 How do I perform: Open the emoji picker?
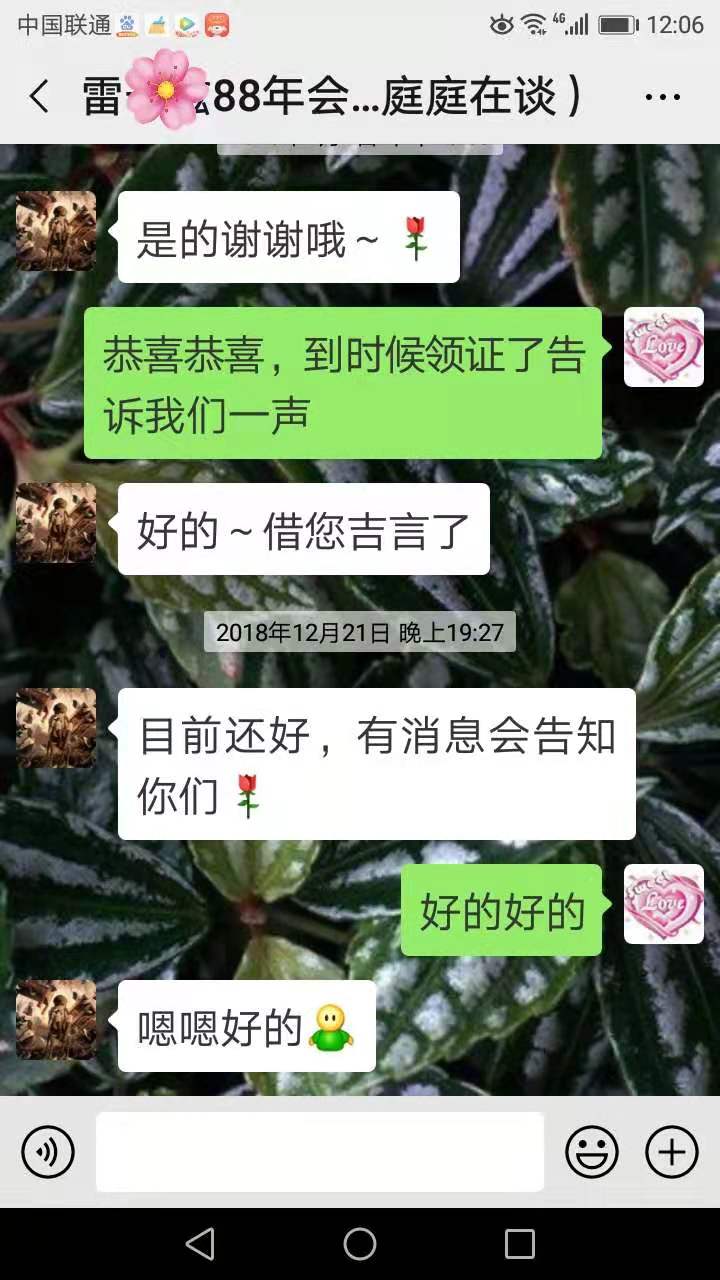coord(592,1152)
